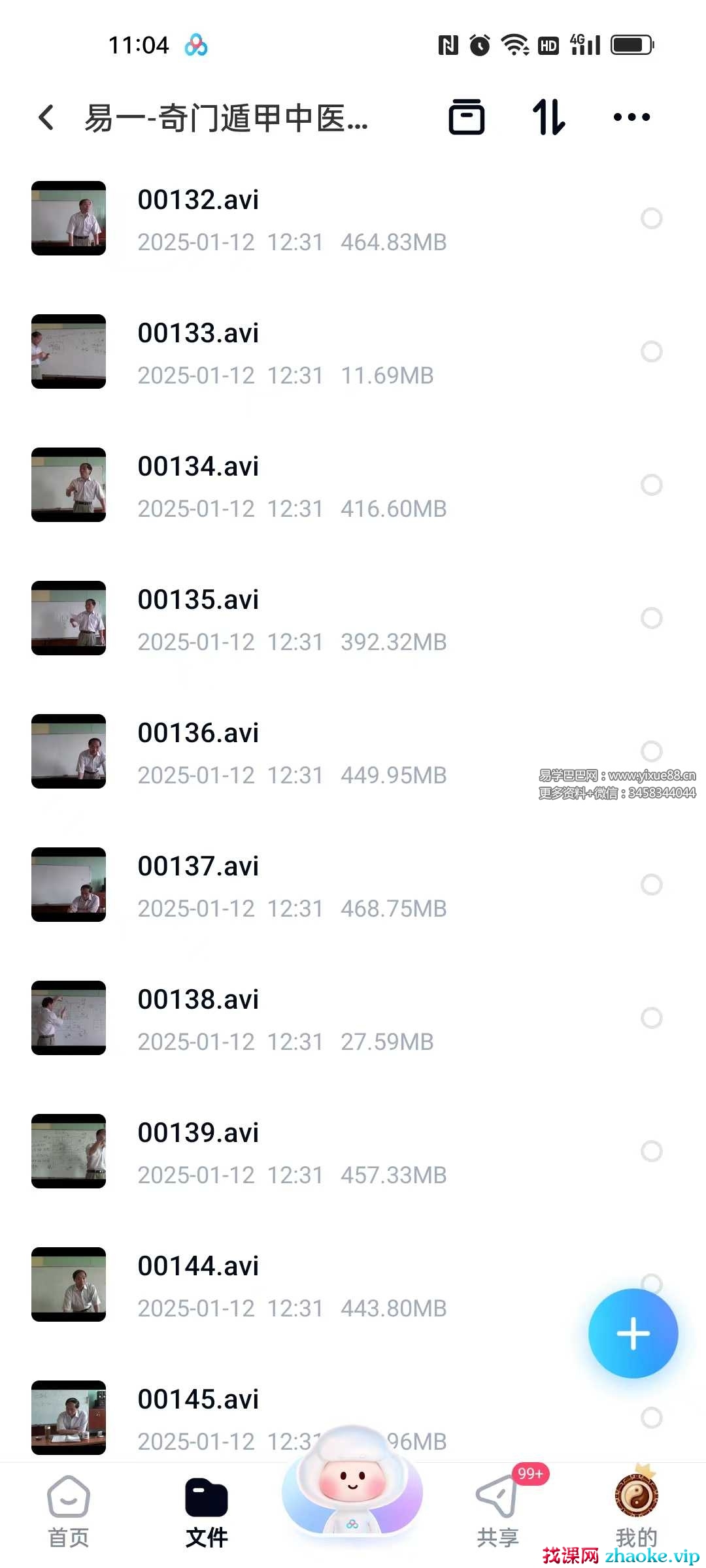Open video file 00132.avi

(198, 201)
